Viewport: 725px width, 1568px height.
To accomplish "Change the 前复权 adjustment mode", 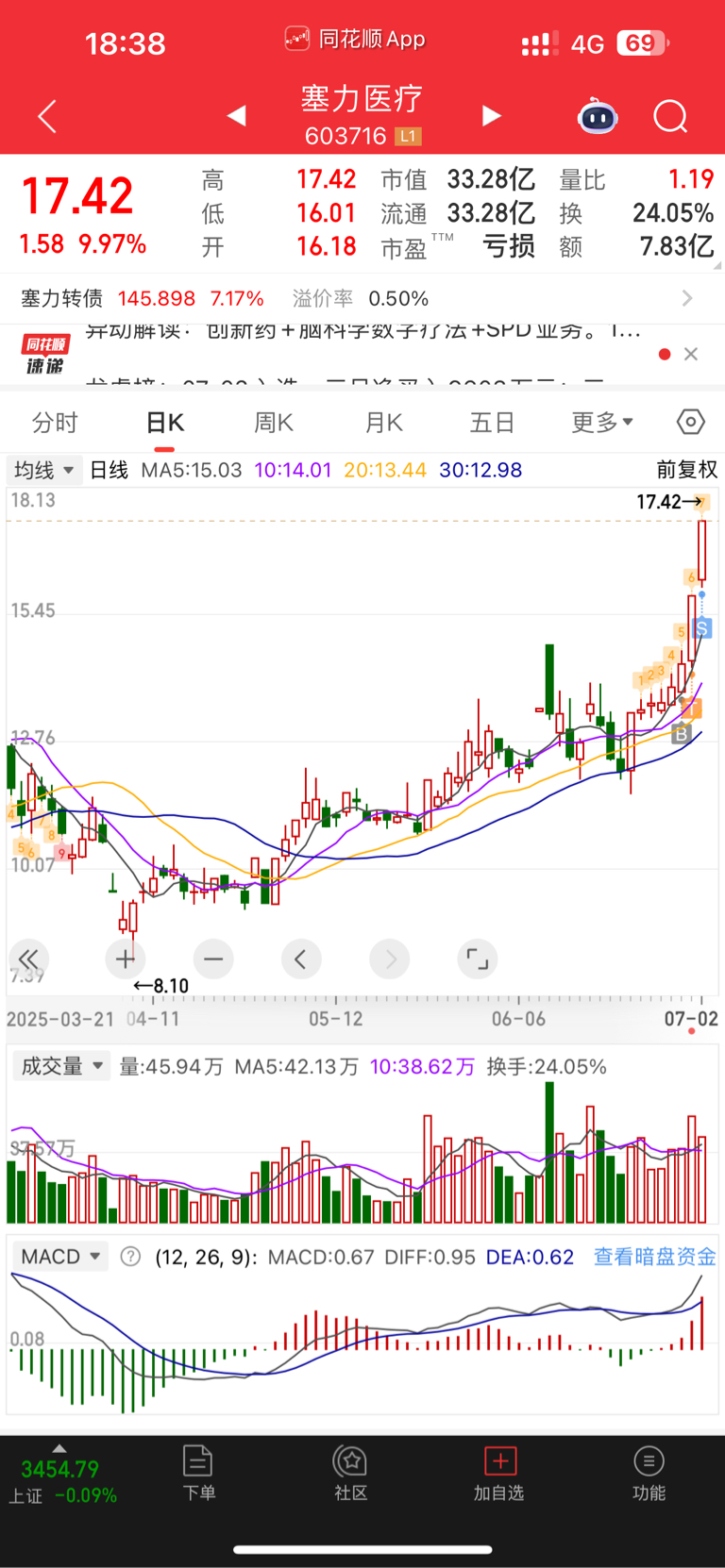I will pos(687,470).
